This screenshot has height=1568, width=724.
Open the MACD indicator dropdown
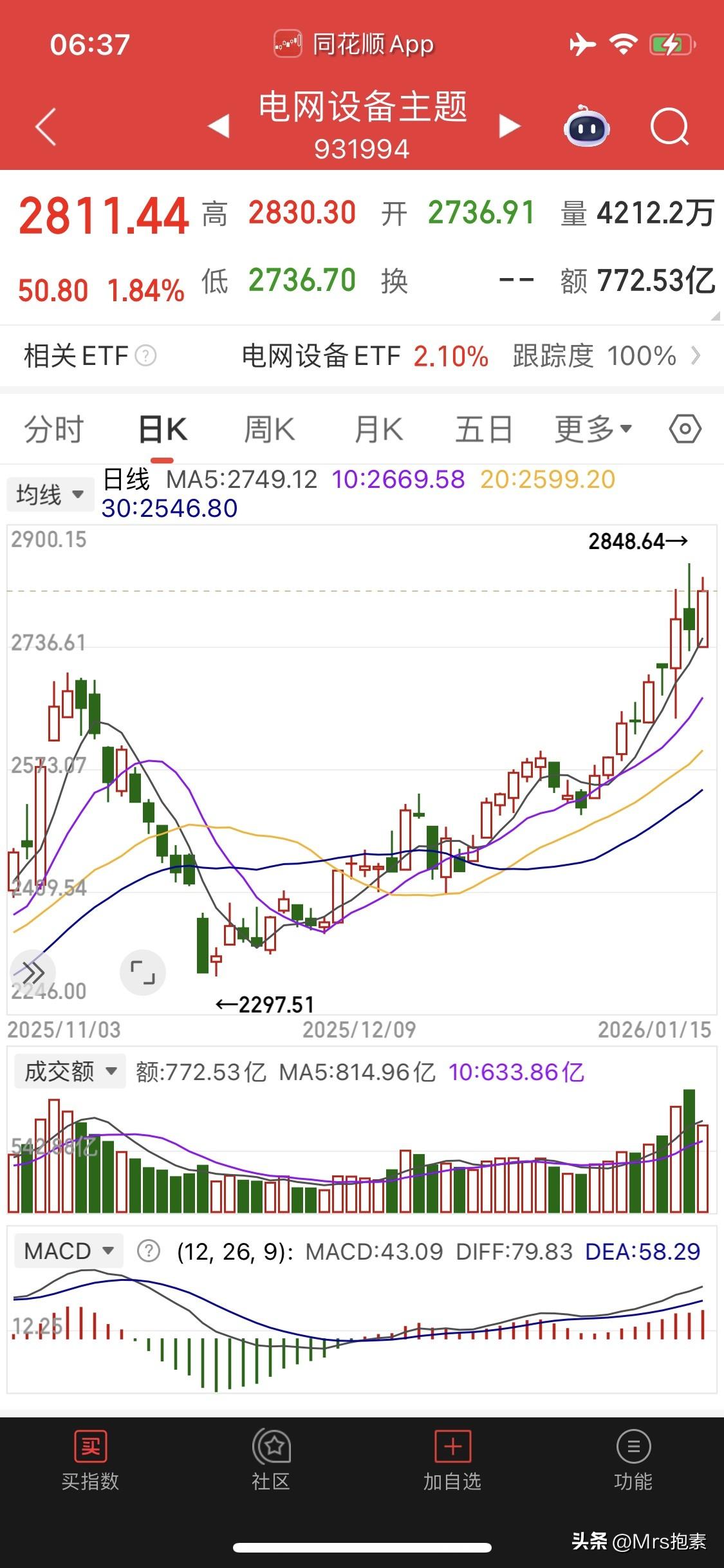pyautogui.click(x=68, y=1251)
